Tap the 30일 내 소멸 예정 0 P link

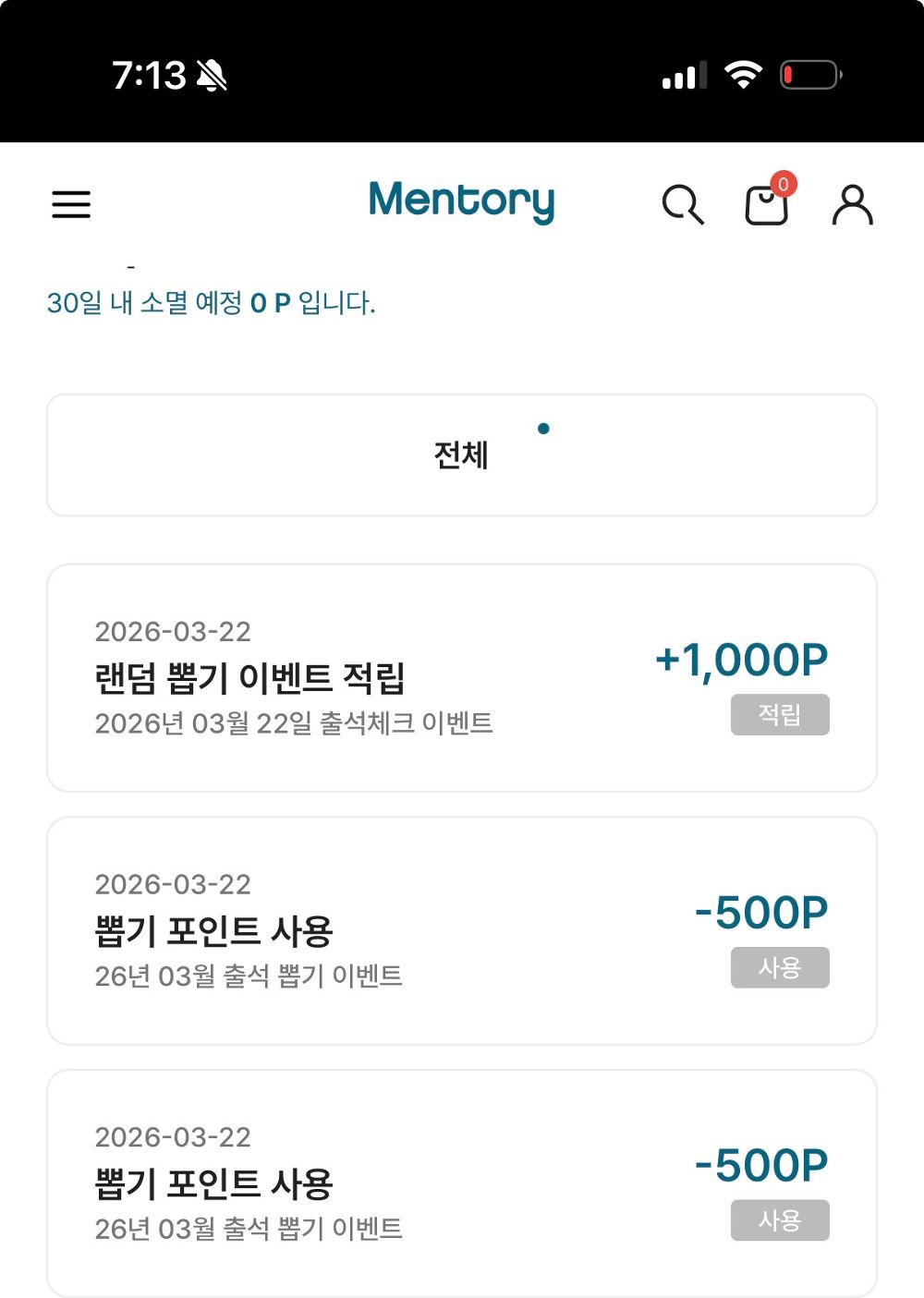[212, 303]
